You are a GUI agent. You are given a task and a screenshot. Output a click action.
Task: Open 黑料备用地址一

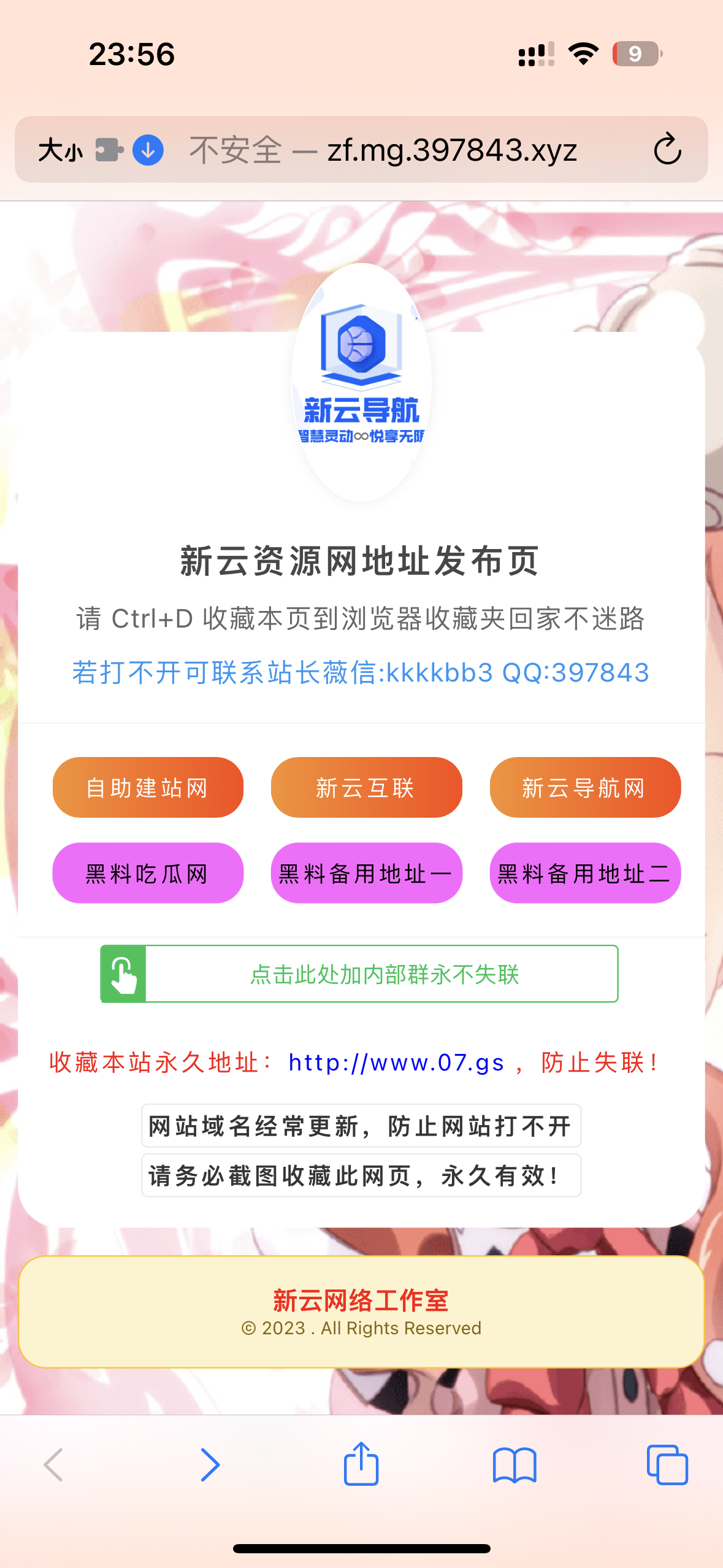click(366, 874)
